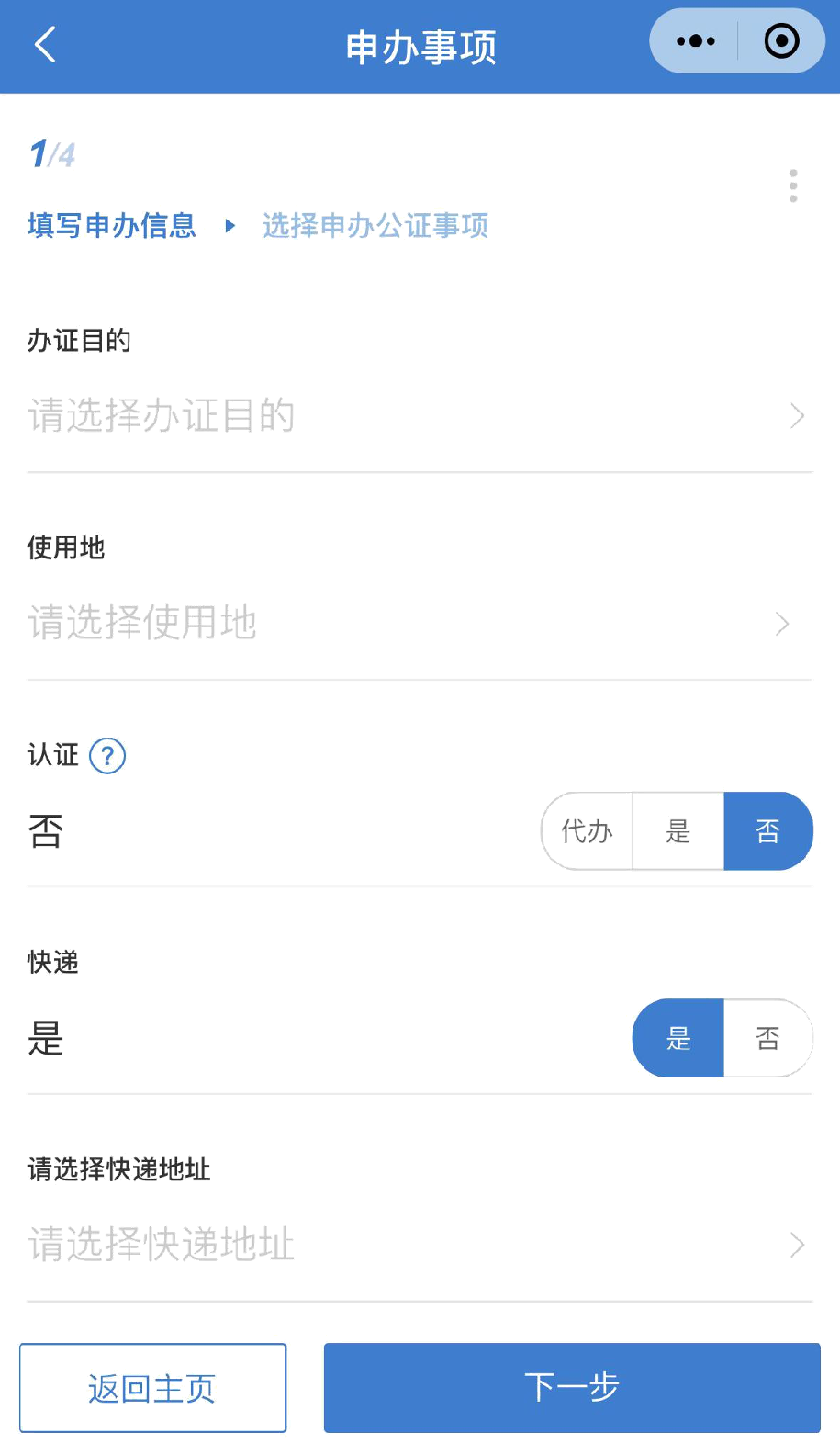The width and height of the screenshot is (840, 1455).
Task: Open the mini program more-options menu
Action: [695, 41]
